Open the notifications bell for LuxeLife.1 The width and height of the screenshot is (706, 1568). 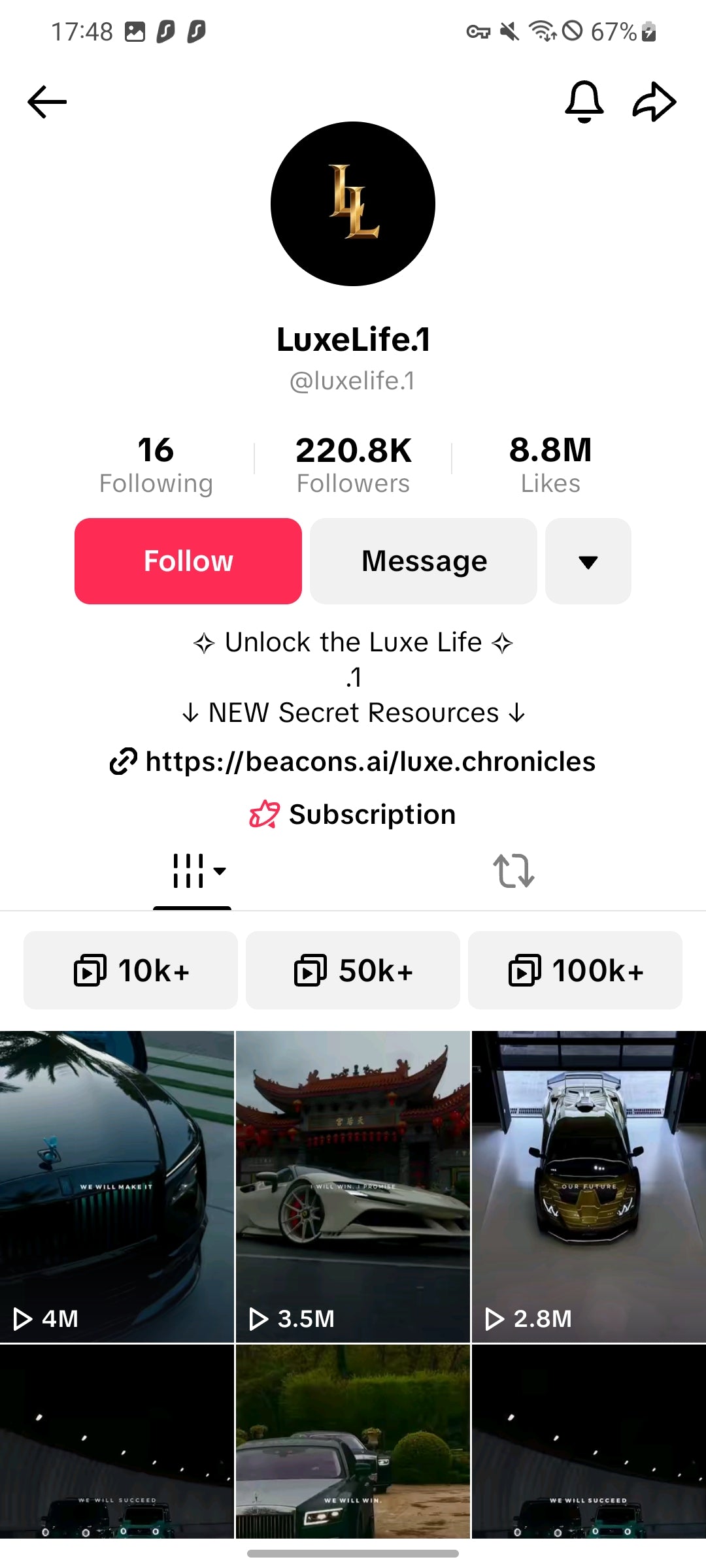click(x=584, y=102)
